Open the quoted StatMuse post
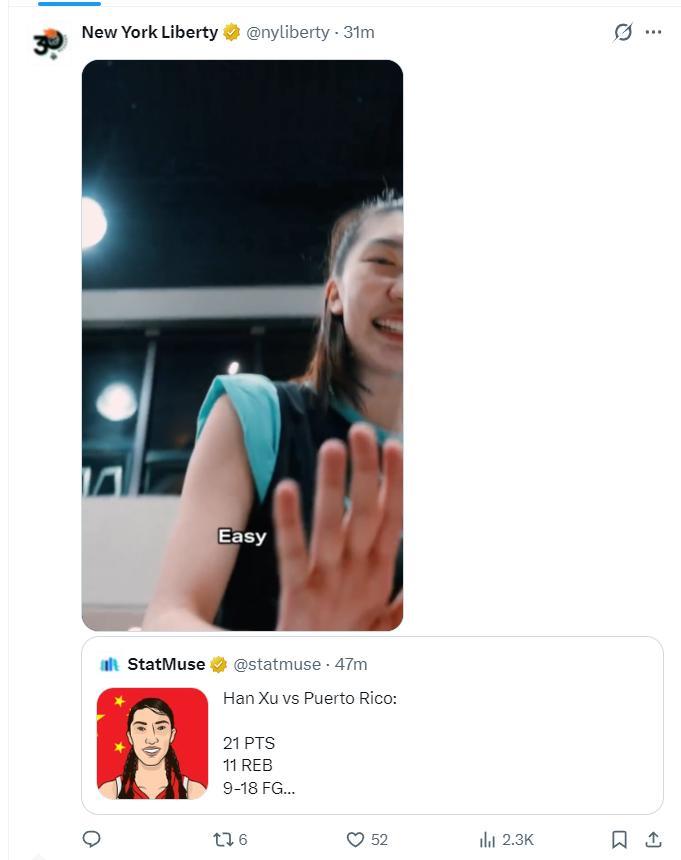This screenshot has height=860, width=681. (x=372, y=725)
